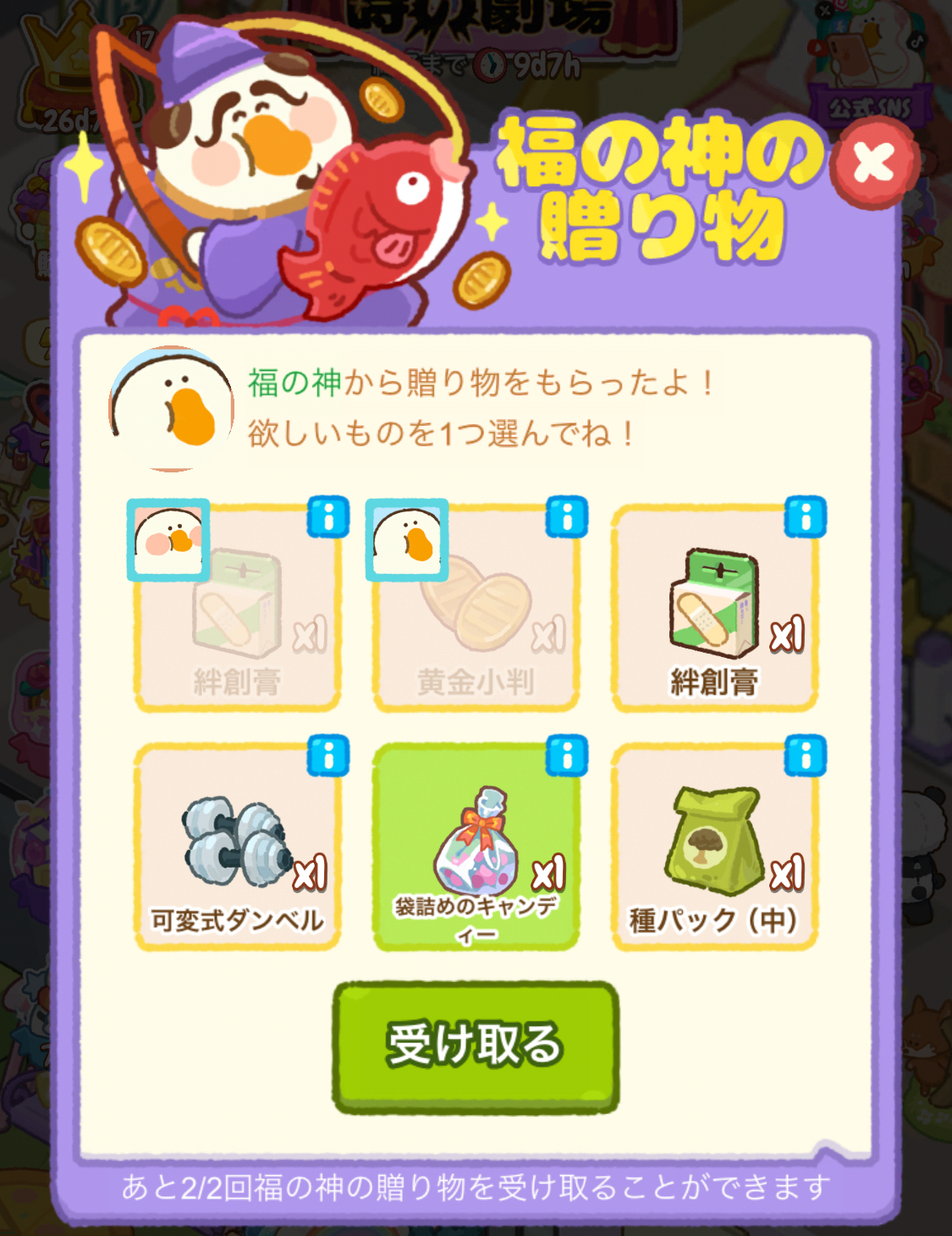Viewport: 952px width, 1236px height.
Task: Click the duck avatar next to the message
Action: pos(169,406)
